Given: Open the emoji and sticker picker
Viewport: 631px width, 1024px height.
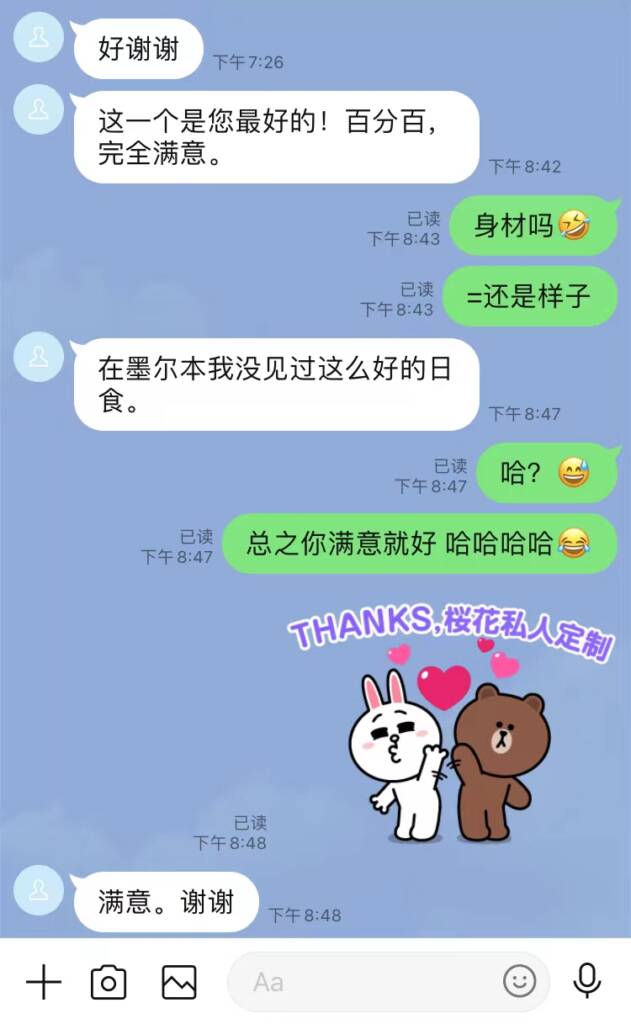Looking at the screenshot, I should tap(519, 982).
